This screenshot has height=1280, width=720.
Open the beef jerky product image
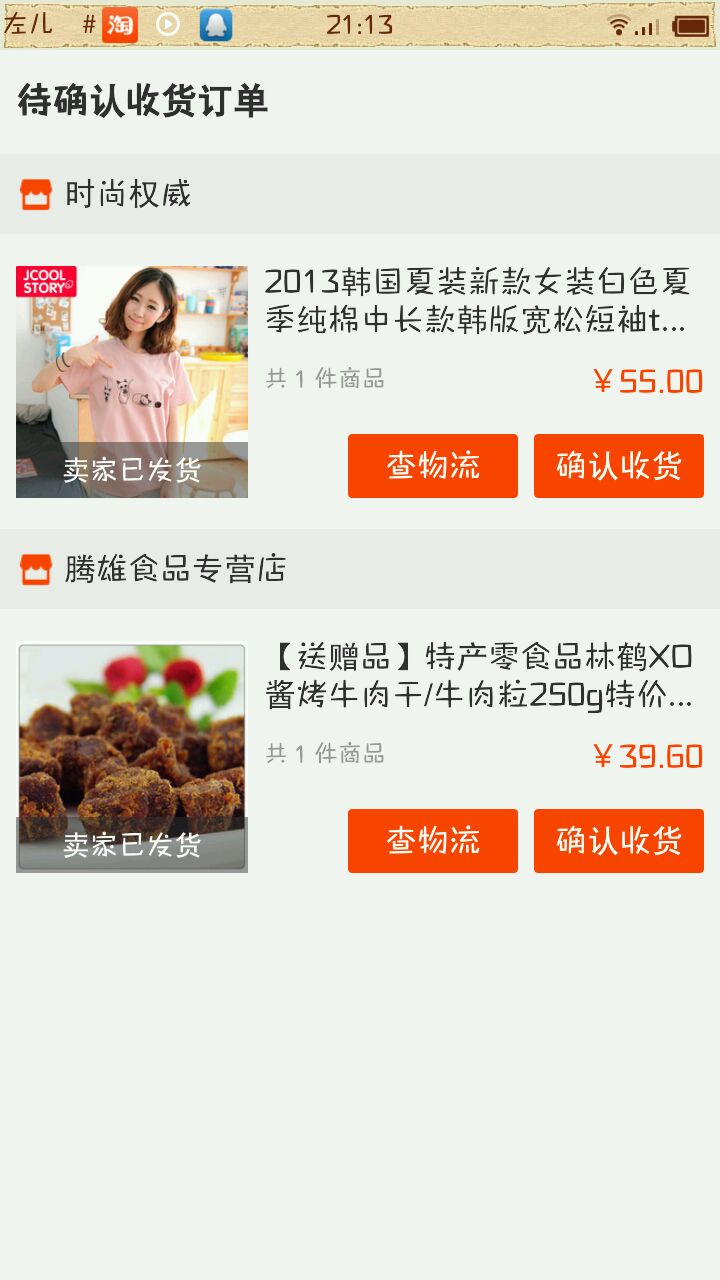132,757
